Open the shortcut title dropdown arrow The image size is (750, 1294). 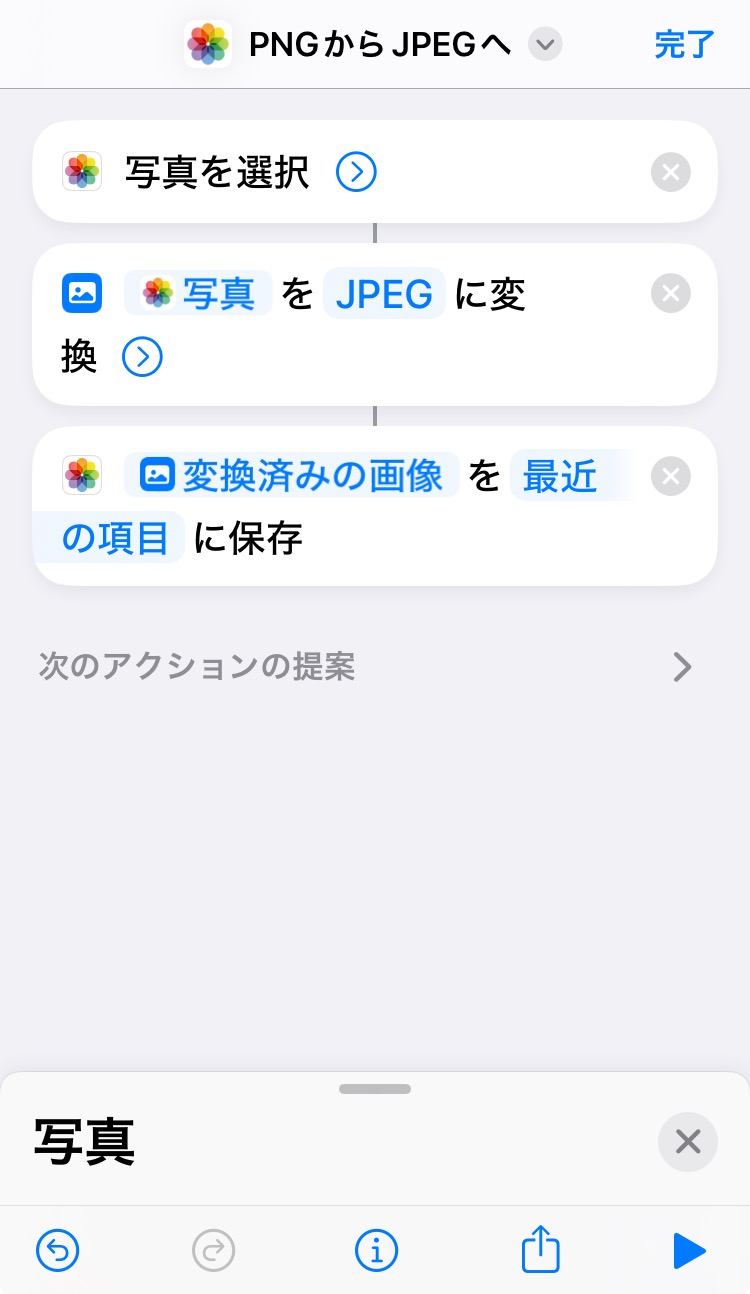pos(545,45)
